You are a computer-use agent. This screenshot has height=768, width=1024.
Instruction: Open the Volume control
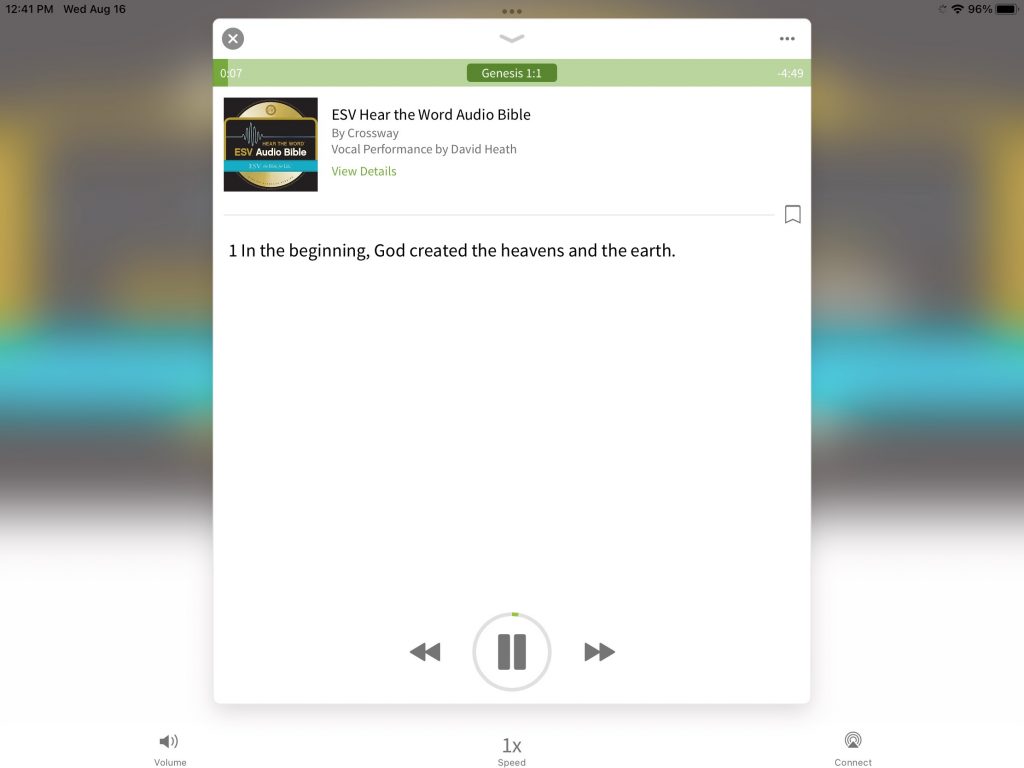tap(170, 748)
